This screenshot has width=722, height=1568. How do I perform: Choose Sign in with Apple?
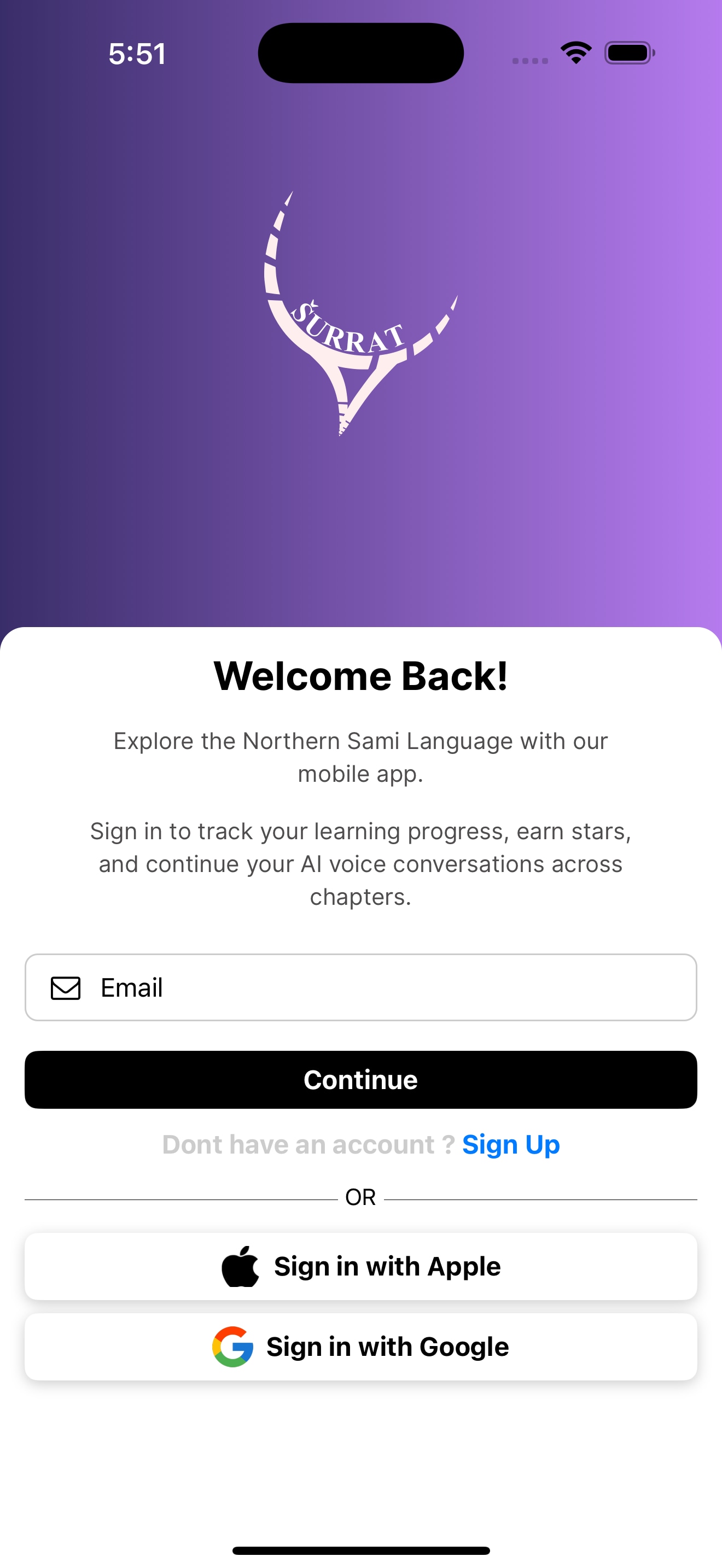tap(360, 1266)
